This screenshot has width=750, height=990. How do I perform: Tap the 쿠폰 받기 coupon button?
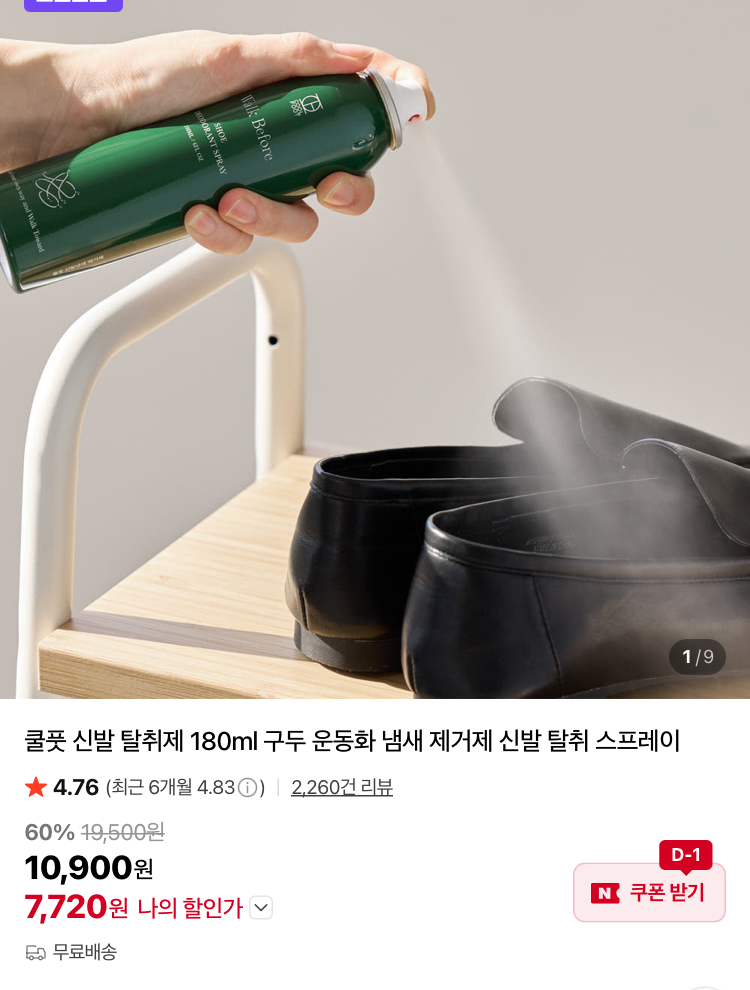649,892
